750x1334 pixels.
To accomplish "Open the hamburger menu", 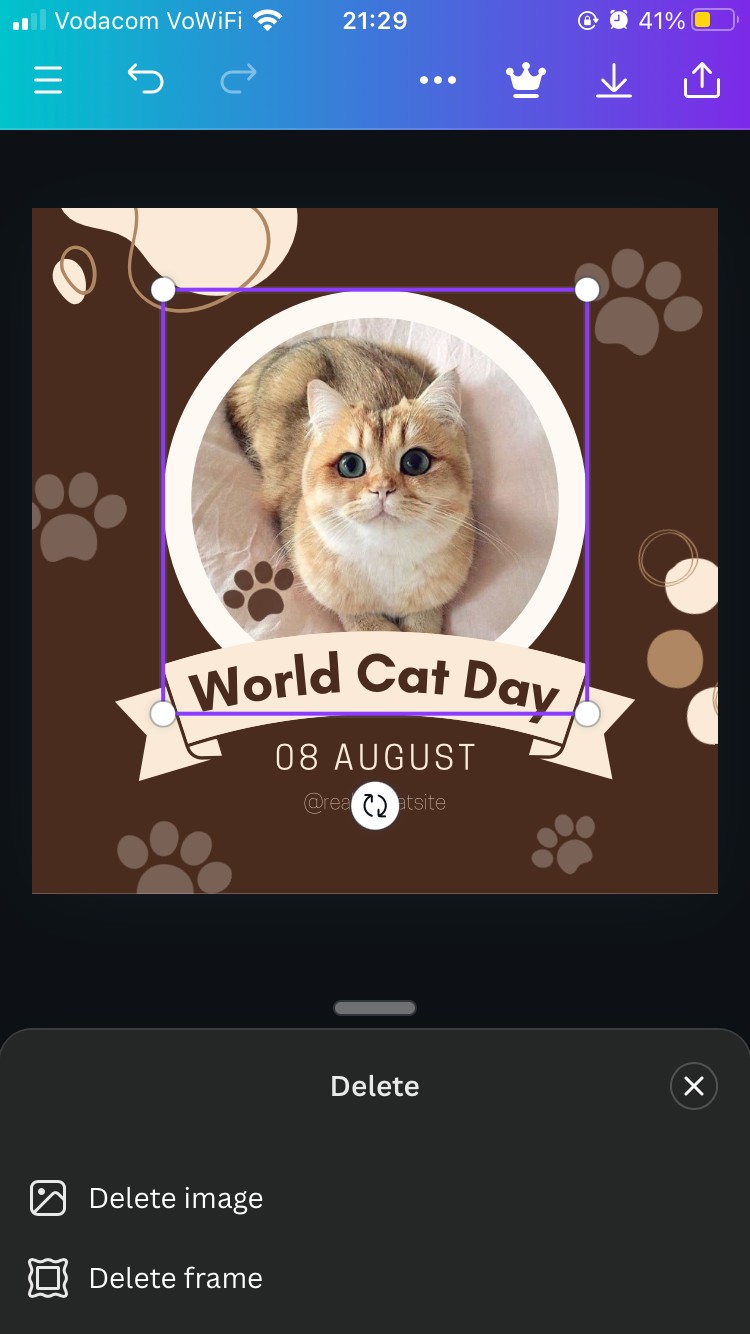I will tap(48, 80).
